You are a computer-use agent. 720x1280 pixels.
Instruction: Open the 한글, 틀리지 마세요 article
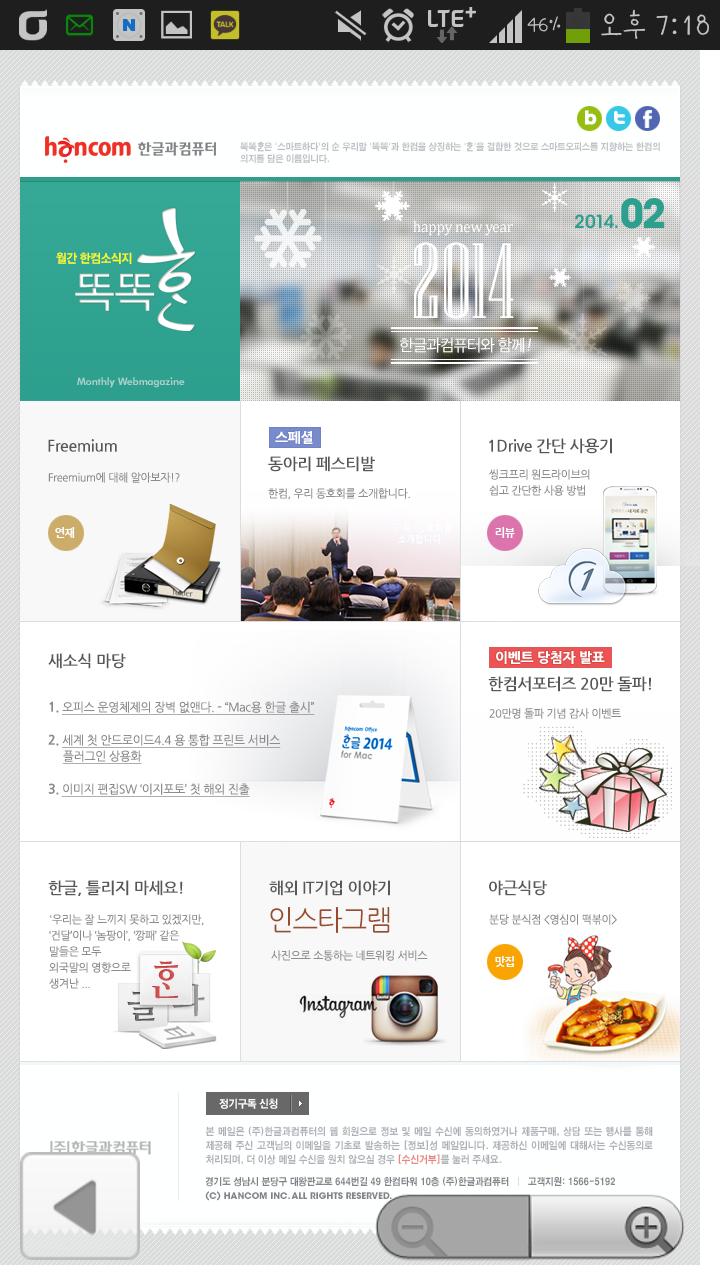click(130, 951)
